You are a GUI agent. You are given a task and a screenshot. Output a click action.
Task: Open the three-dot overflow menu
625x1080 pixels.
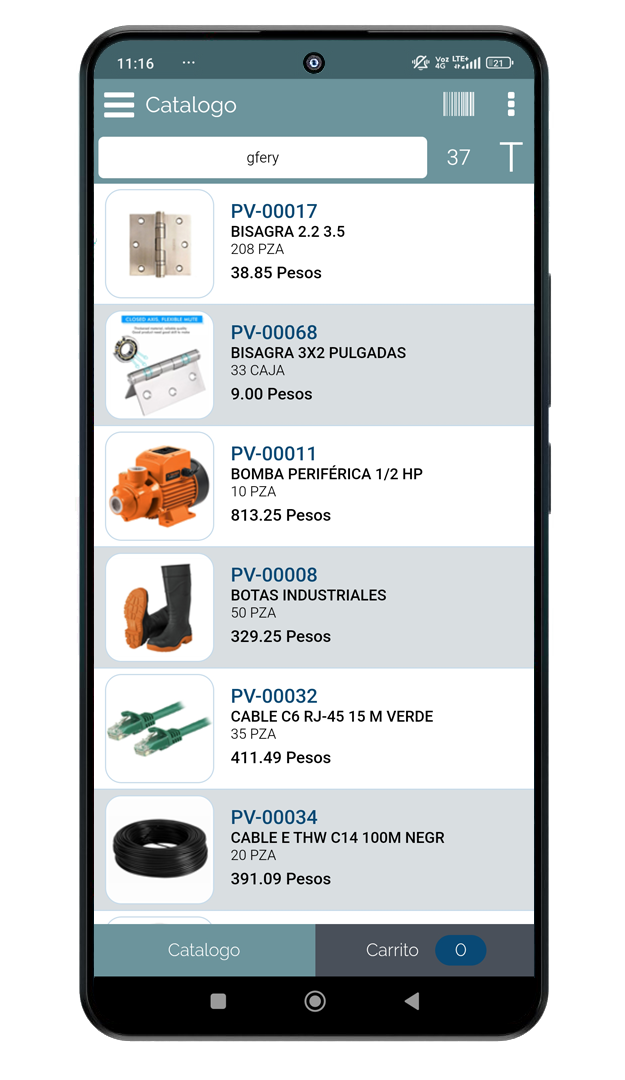point(511,104)
